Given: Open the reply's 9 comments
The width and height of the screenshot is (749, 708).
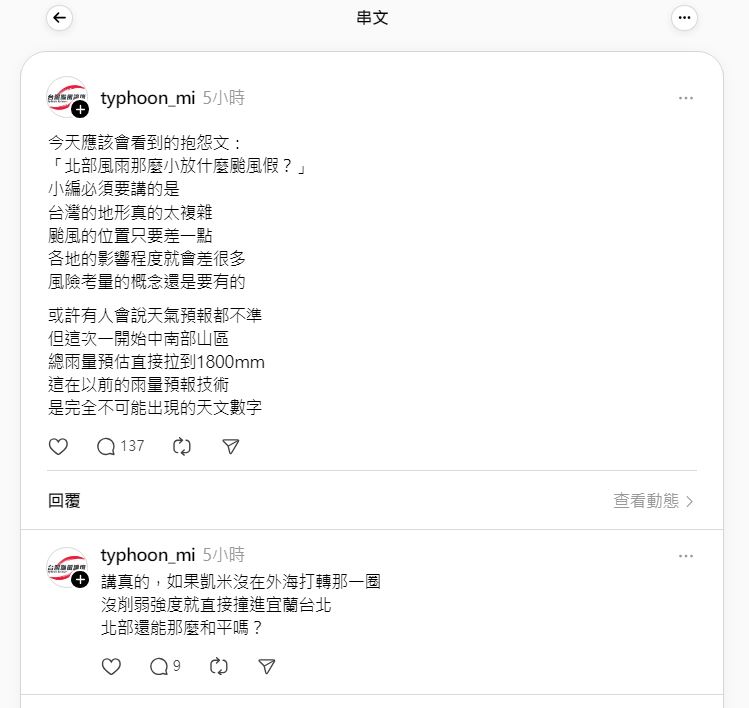Looking at the screenshot, I should 164,666.
